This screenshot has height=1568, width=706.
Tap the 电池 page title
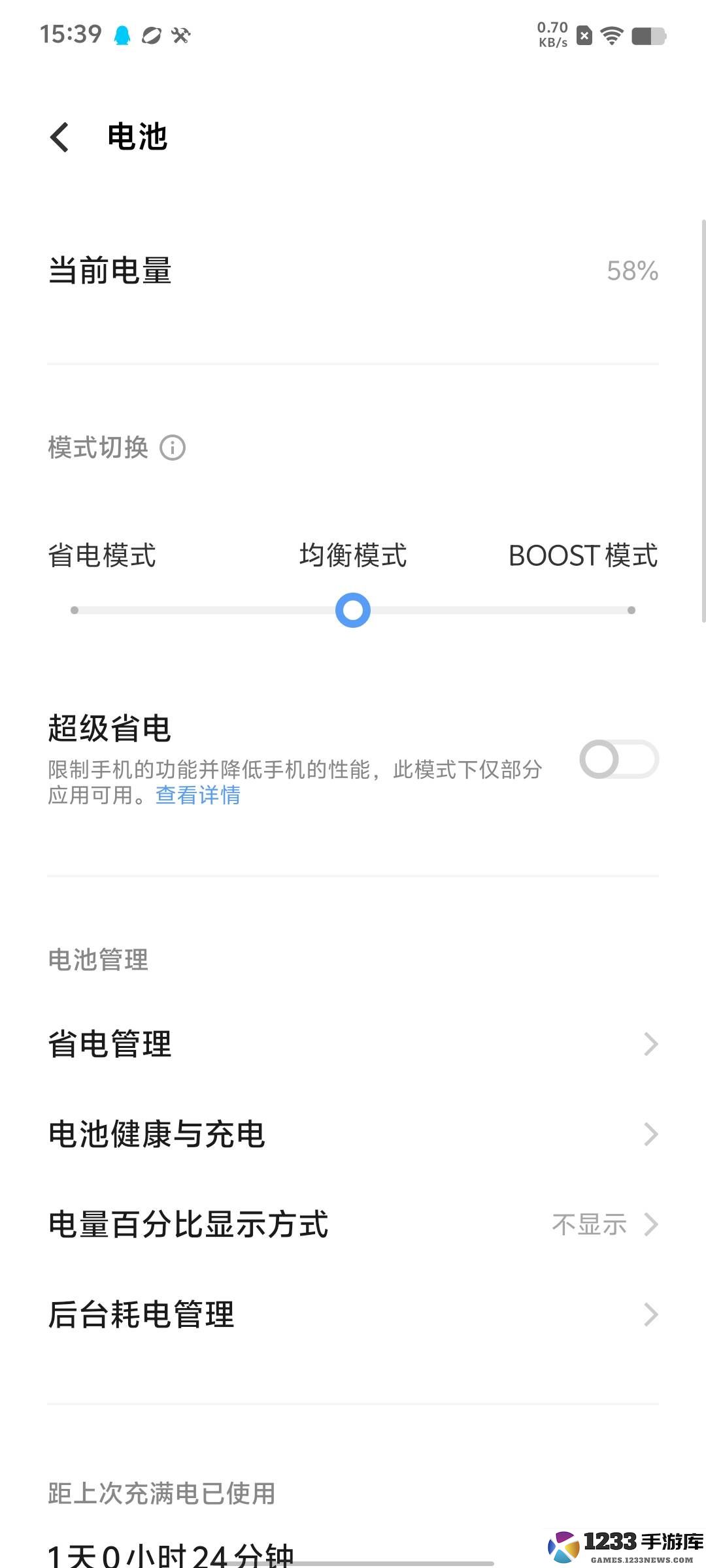click(x=137, y=138)
